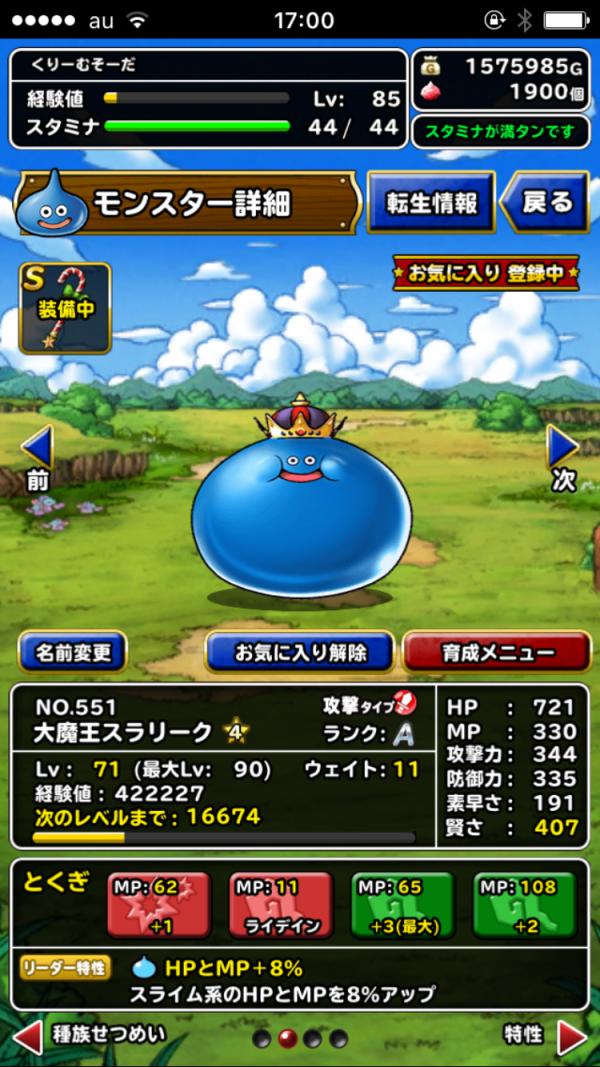Go to 種族せつめい page

pyautogui.click(x=88, y=1037)
